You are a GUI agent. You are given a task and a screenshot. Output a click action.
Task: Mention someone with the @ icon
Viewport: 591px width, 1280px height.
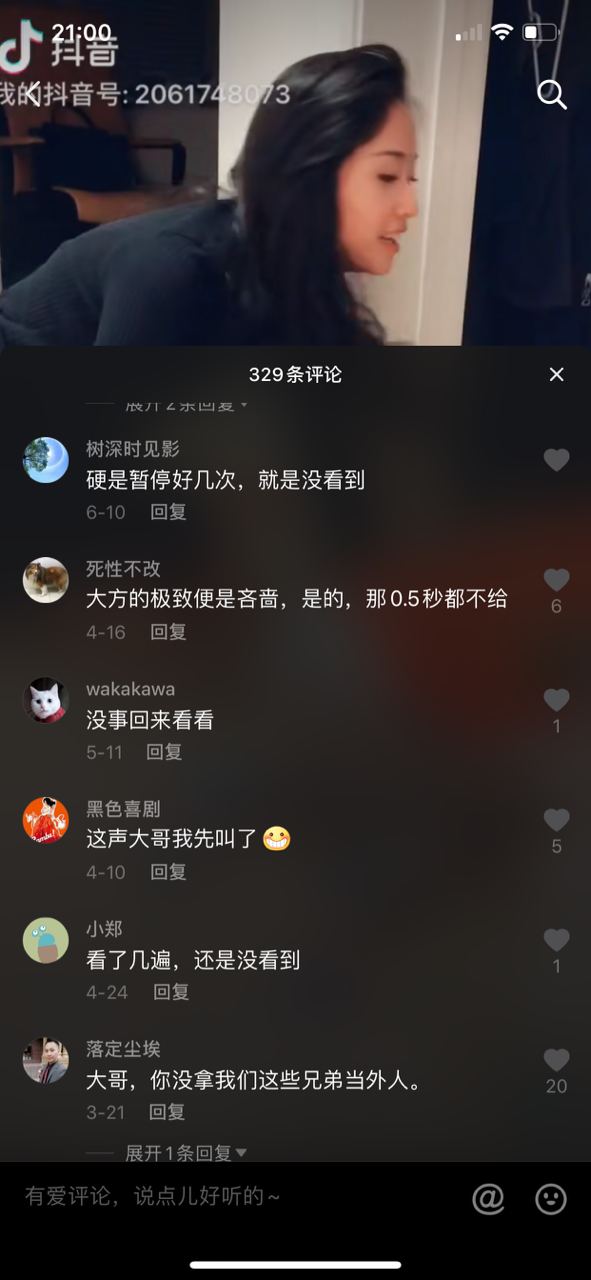click(x=488, y=1198)
